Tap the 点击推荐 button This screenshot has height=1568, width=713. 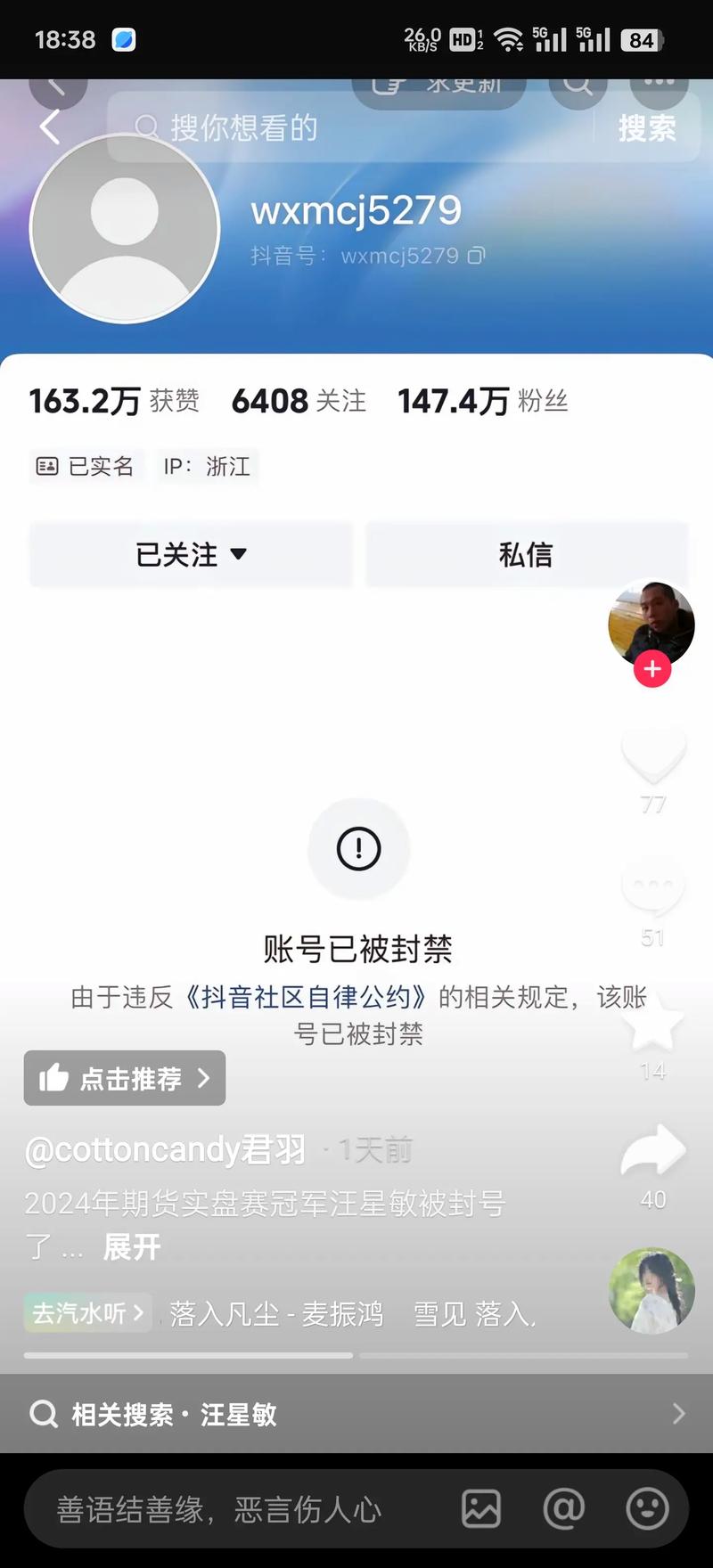click(x=125, y=1078)
